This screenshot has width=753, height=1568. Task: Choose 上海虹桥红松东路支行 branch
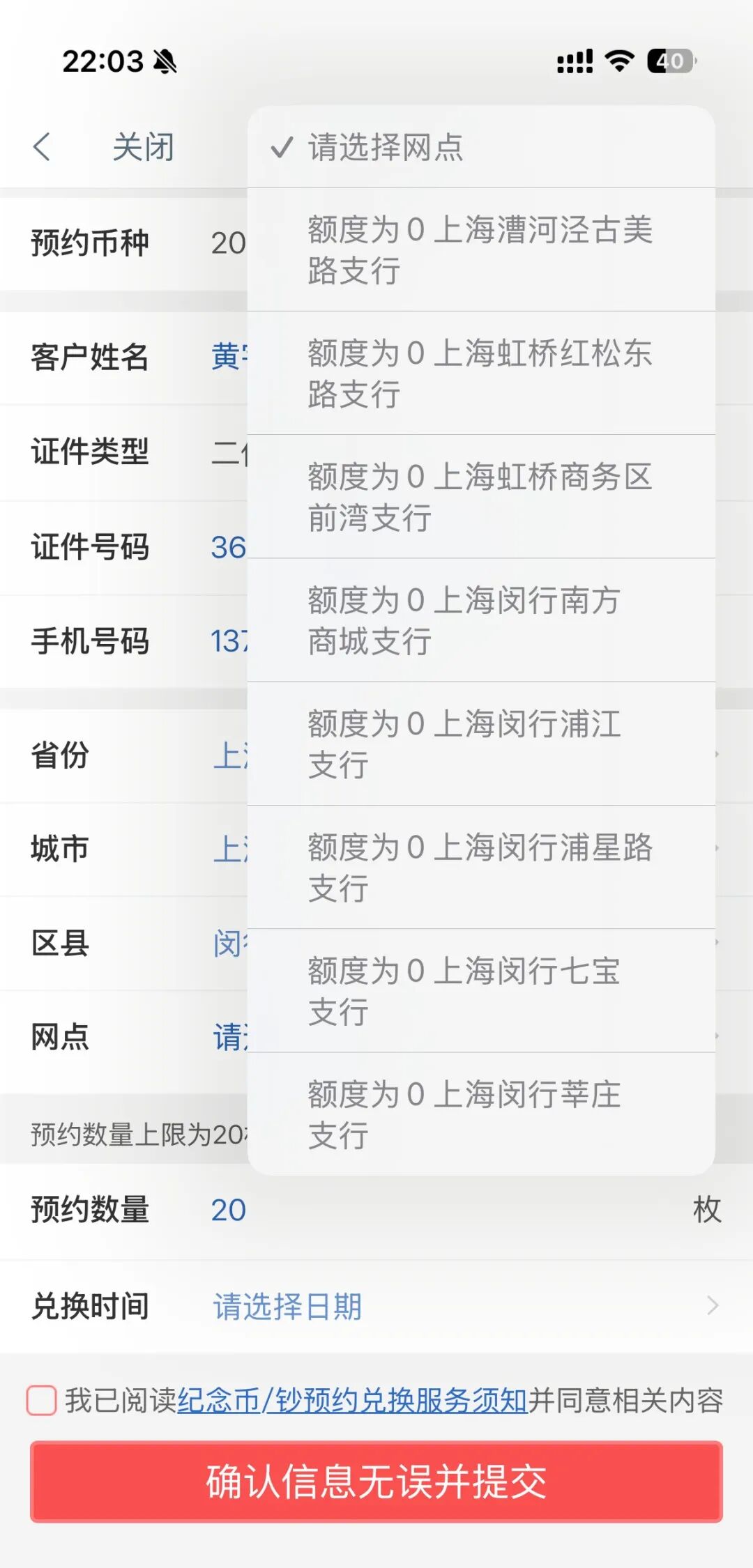pos(481,373)
